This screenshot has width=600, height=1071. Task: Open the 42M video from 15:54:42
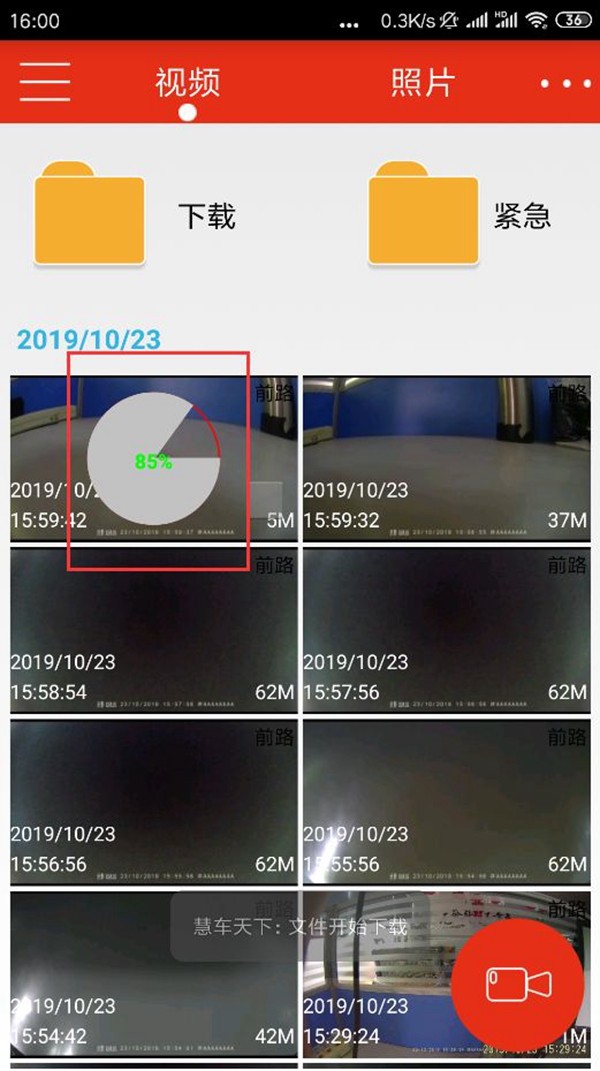(x=153, y=975)
